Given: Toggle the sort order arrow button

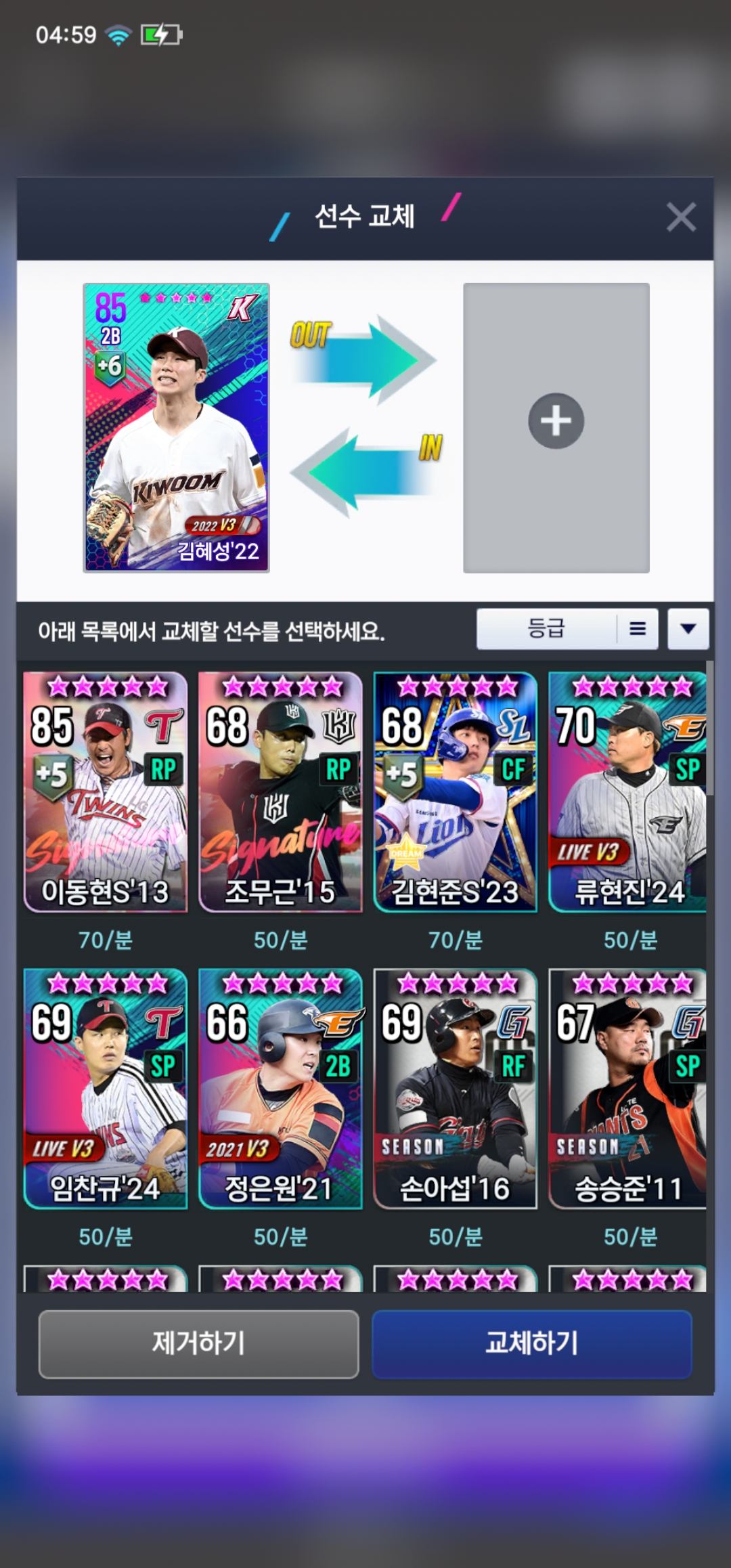Looking at the screenshot, I should [x=688, y=629].
